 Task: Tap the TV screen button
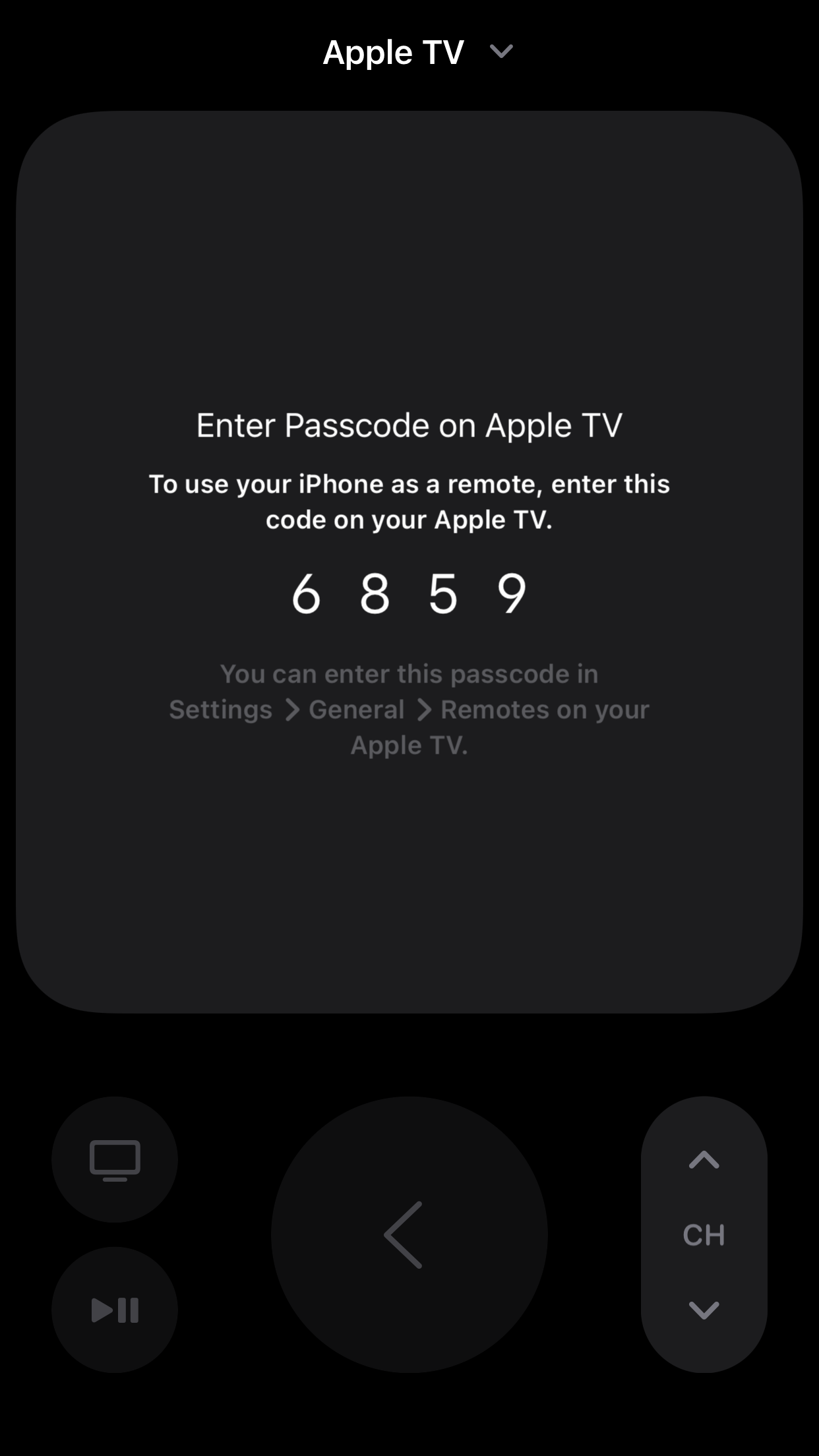point(115,1159)
